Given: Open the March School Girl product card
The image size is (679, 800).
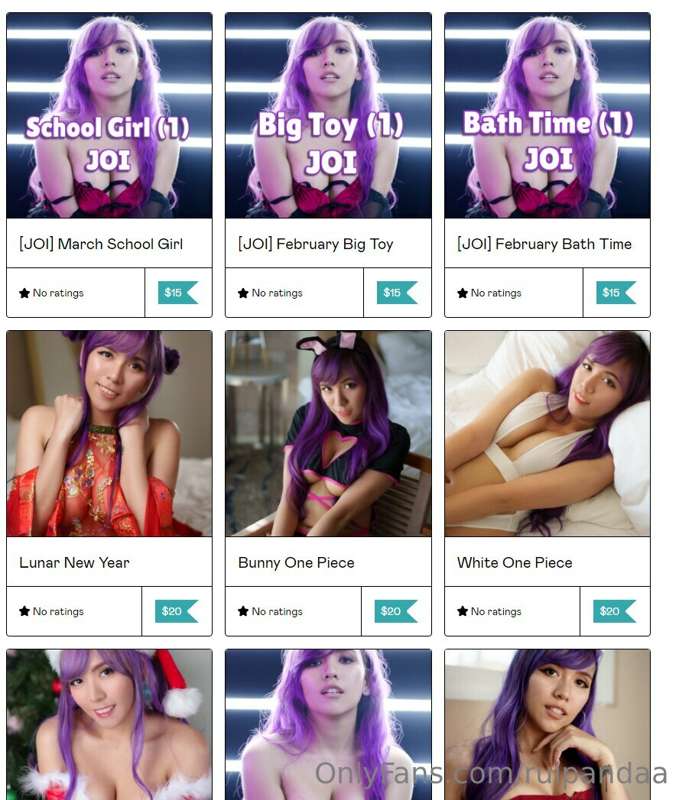Looking at the screenshot, I should point(101,244).
